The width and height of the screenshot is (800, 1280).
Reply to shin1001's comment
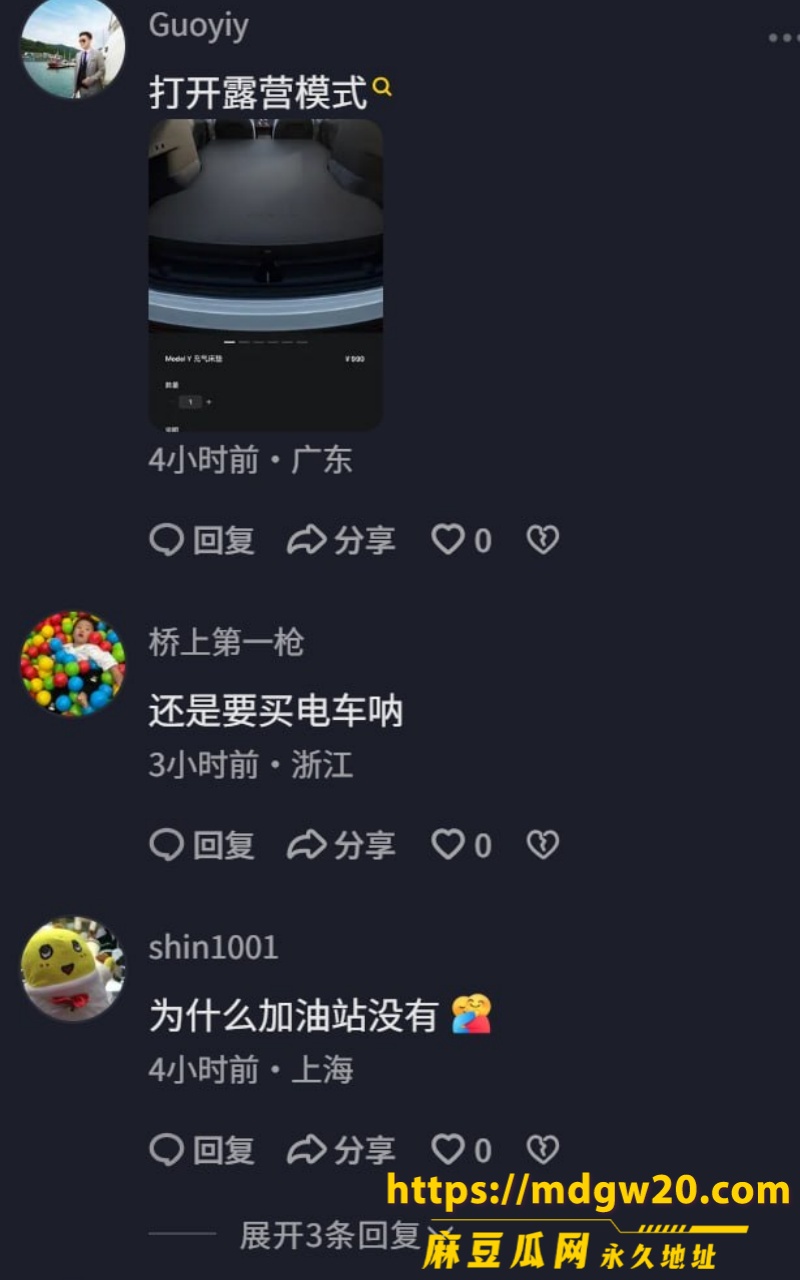202,1151
